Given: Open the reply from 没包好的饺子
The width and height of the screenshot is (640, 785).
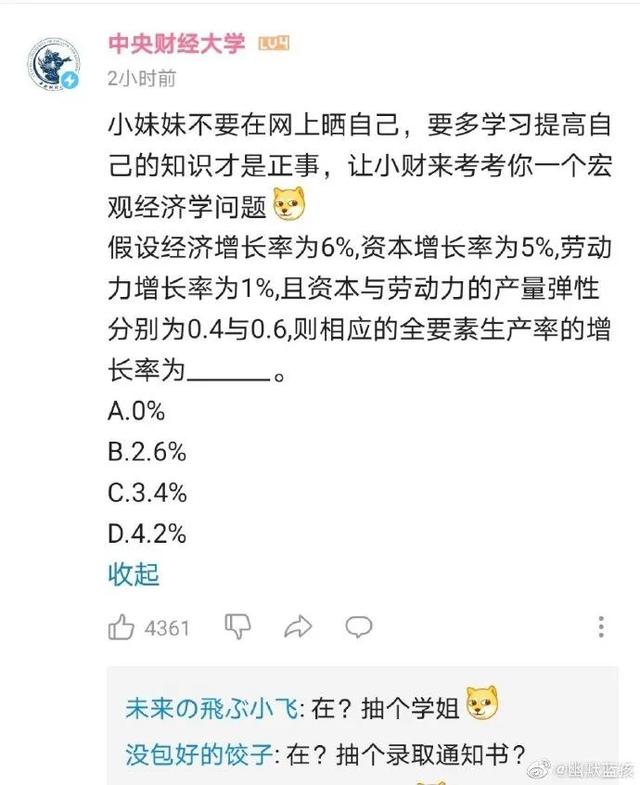Looking at the screenshot, I should coord(325,750).
